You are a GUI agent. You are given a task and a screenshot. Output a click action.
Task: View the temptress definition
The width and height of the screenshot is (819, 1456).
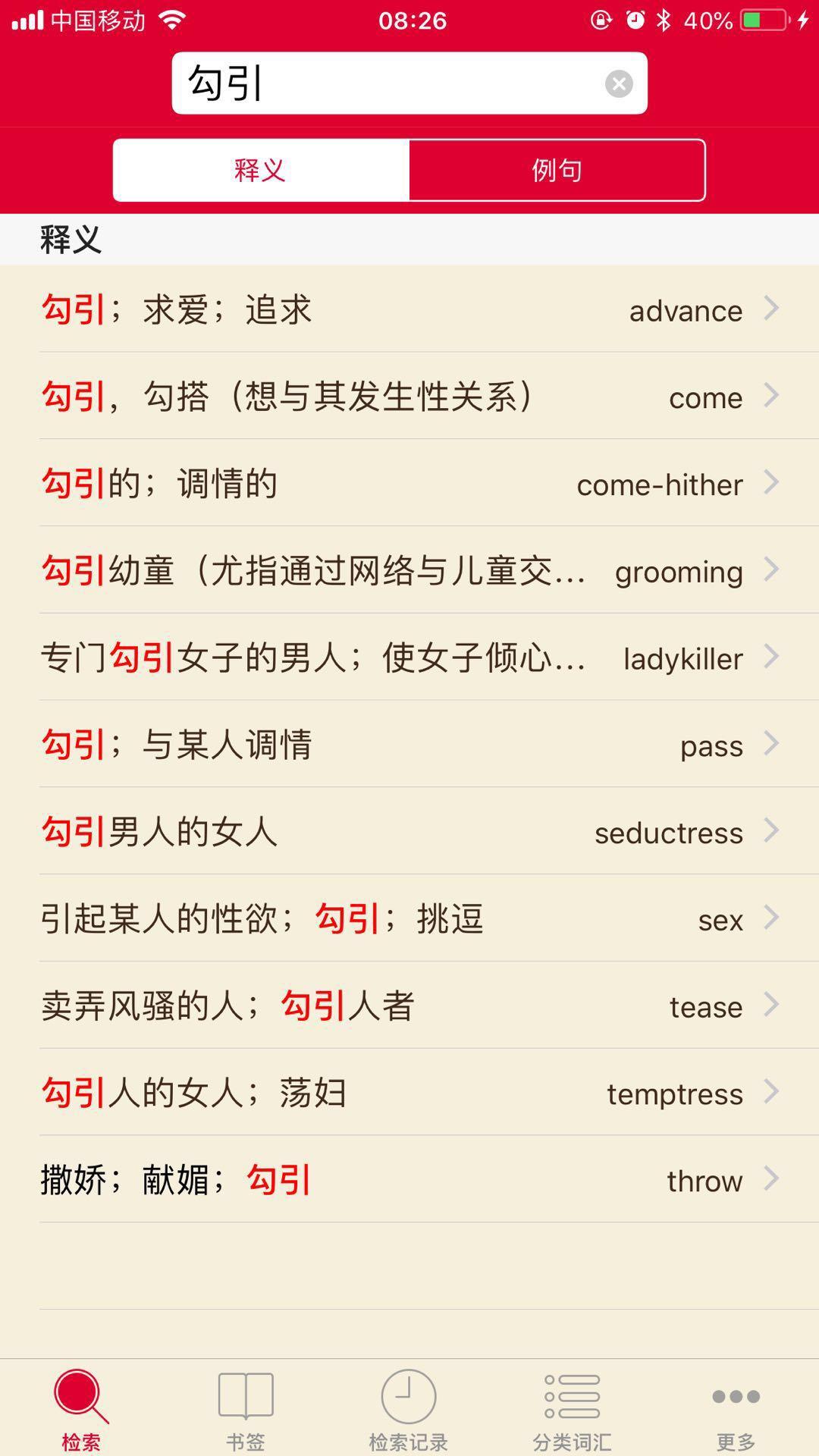tap(409, 1093)
